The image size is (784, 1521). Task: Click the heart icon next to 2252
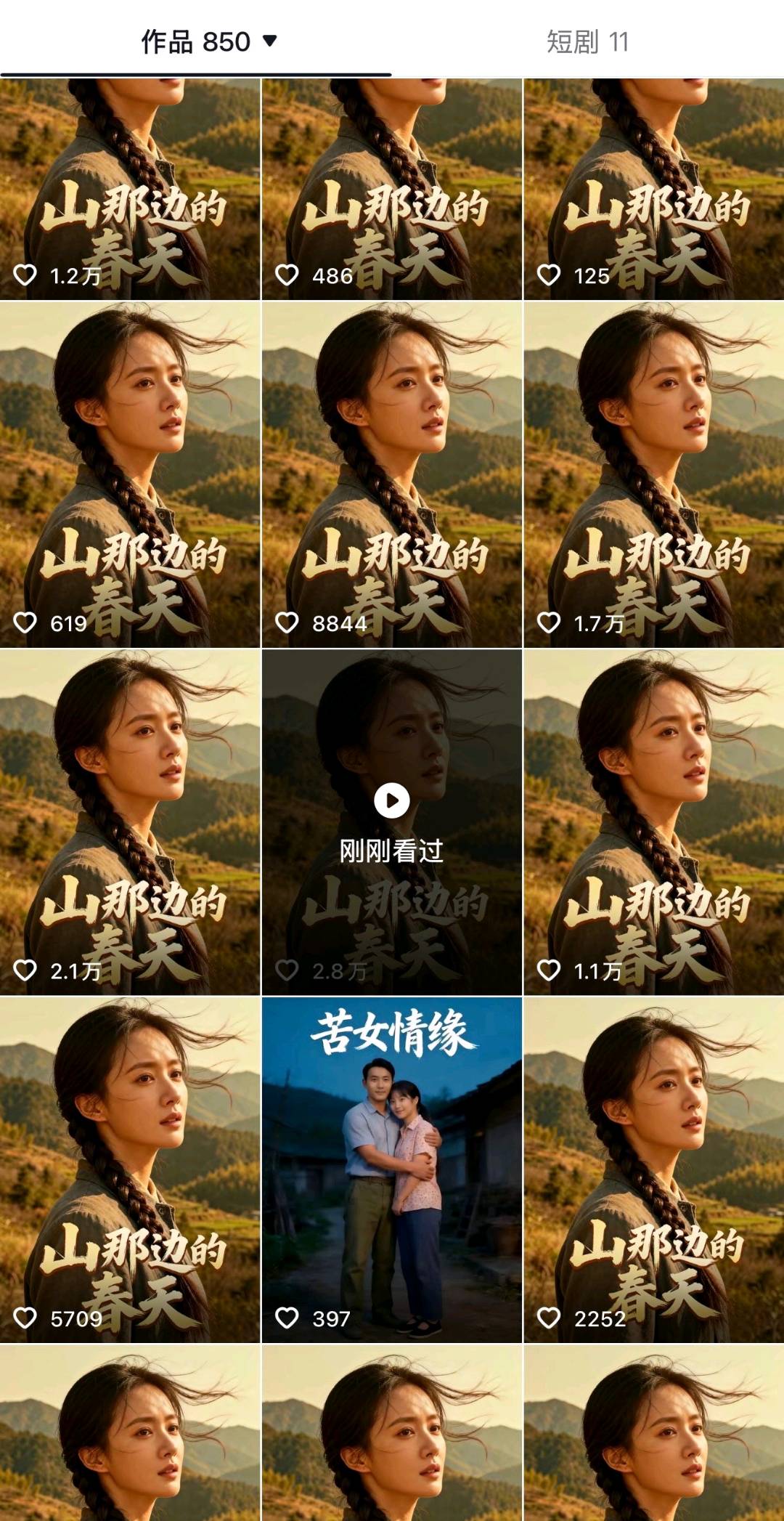(x=550, y=1318)
